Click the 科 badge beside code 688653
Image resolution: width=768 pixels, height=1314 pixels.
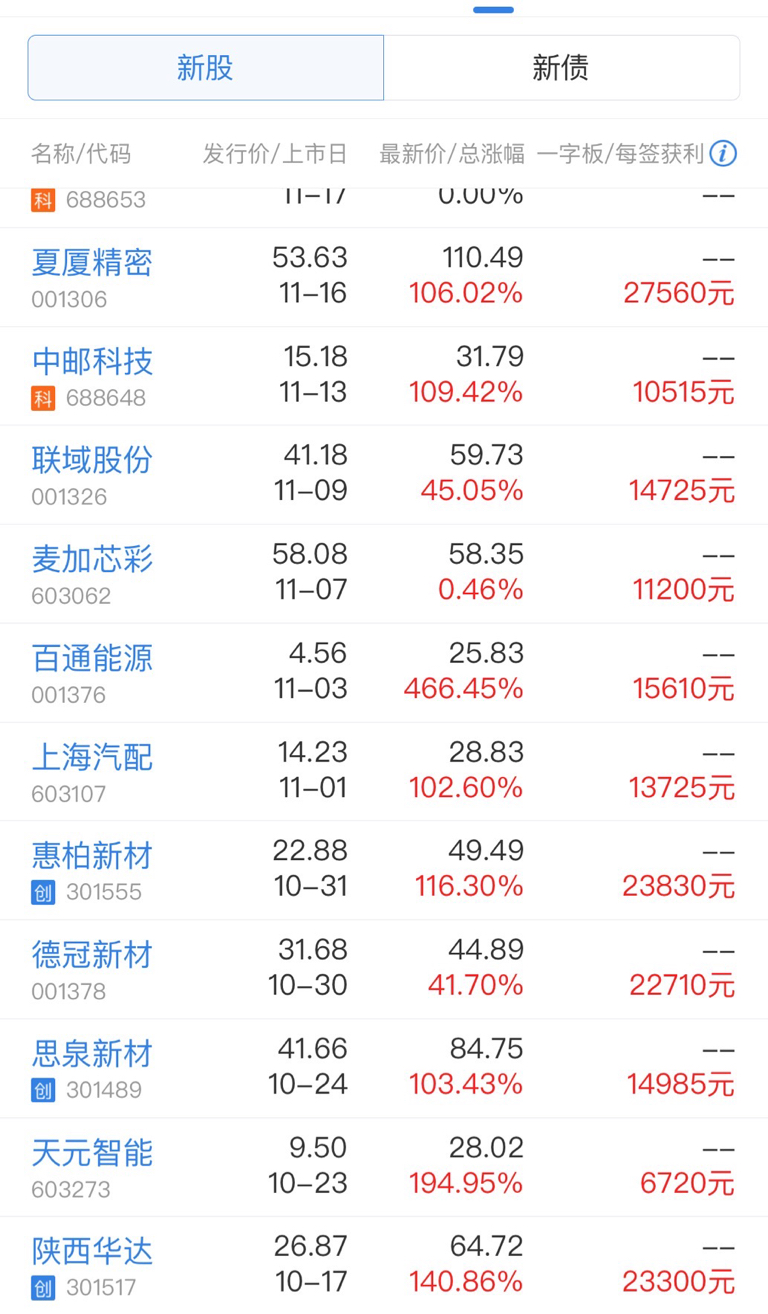(41, 199)
